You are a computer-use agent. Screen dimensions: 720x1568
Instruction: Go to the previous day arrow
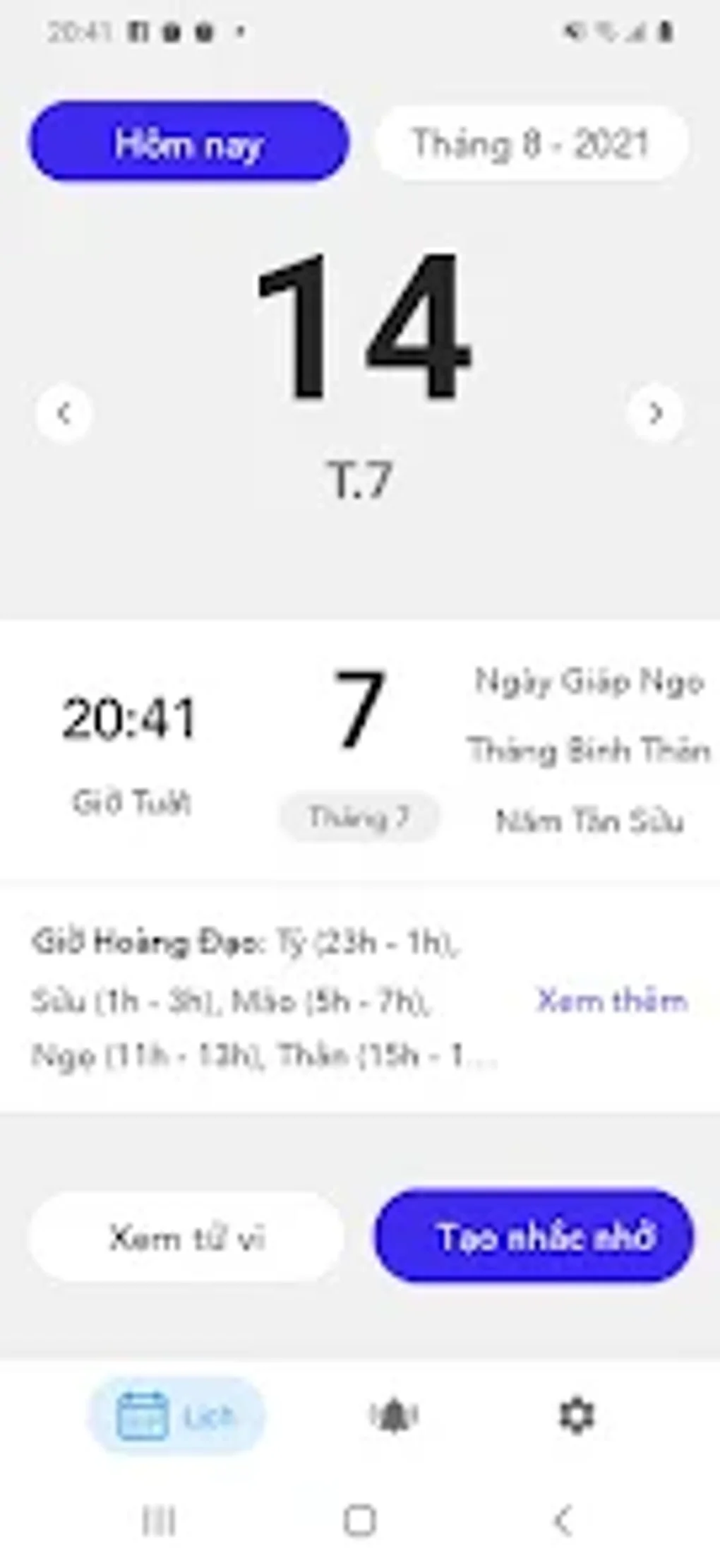[64, 414]
